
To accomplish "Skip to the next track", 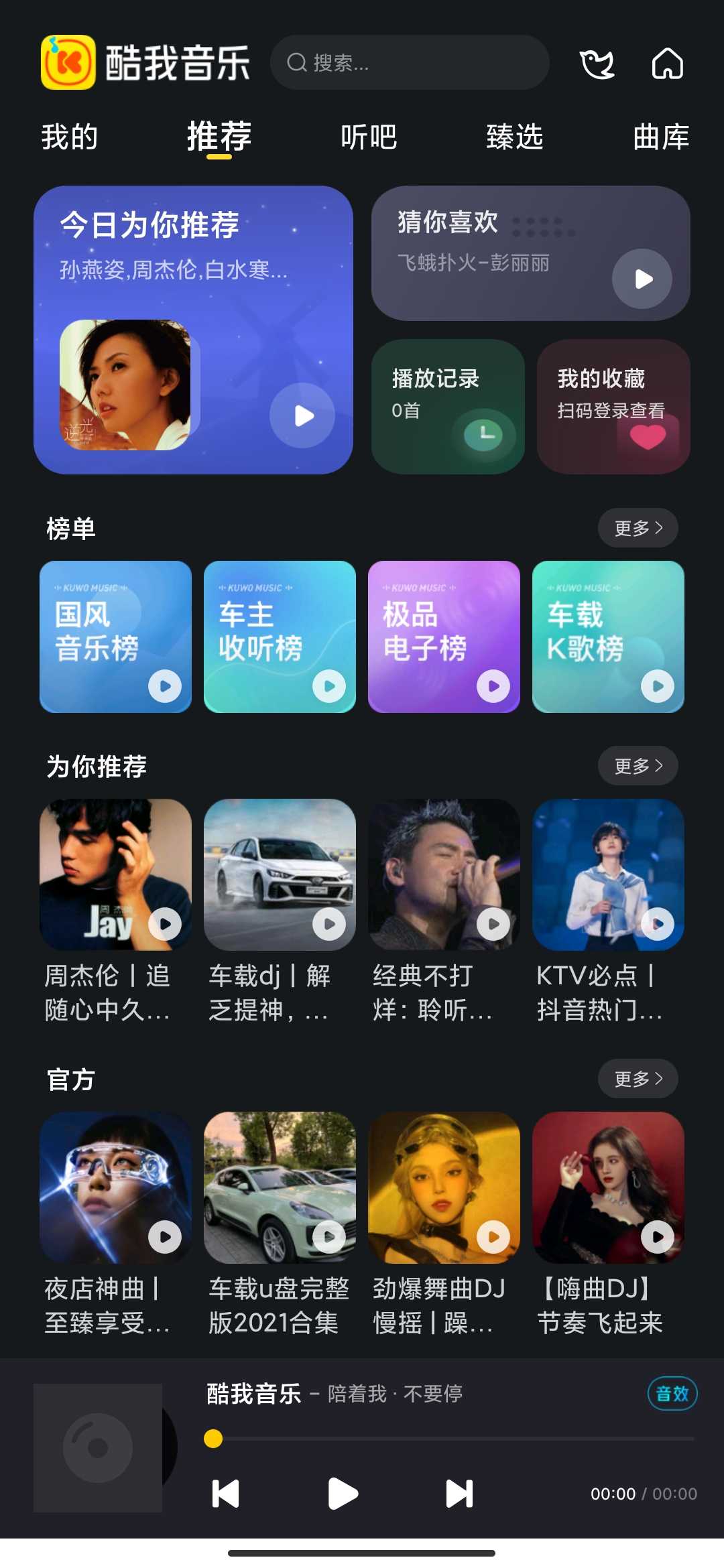I will [460, 1494].
